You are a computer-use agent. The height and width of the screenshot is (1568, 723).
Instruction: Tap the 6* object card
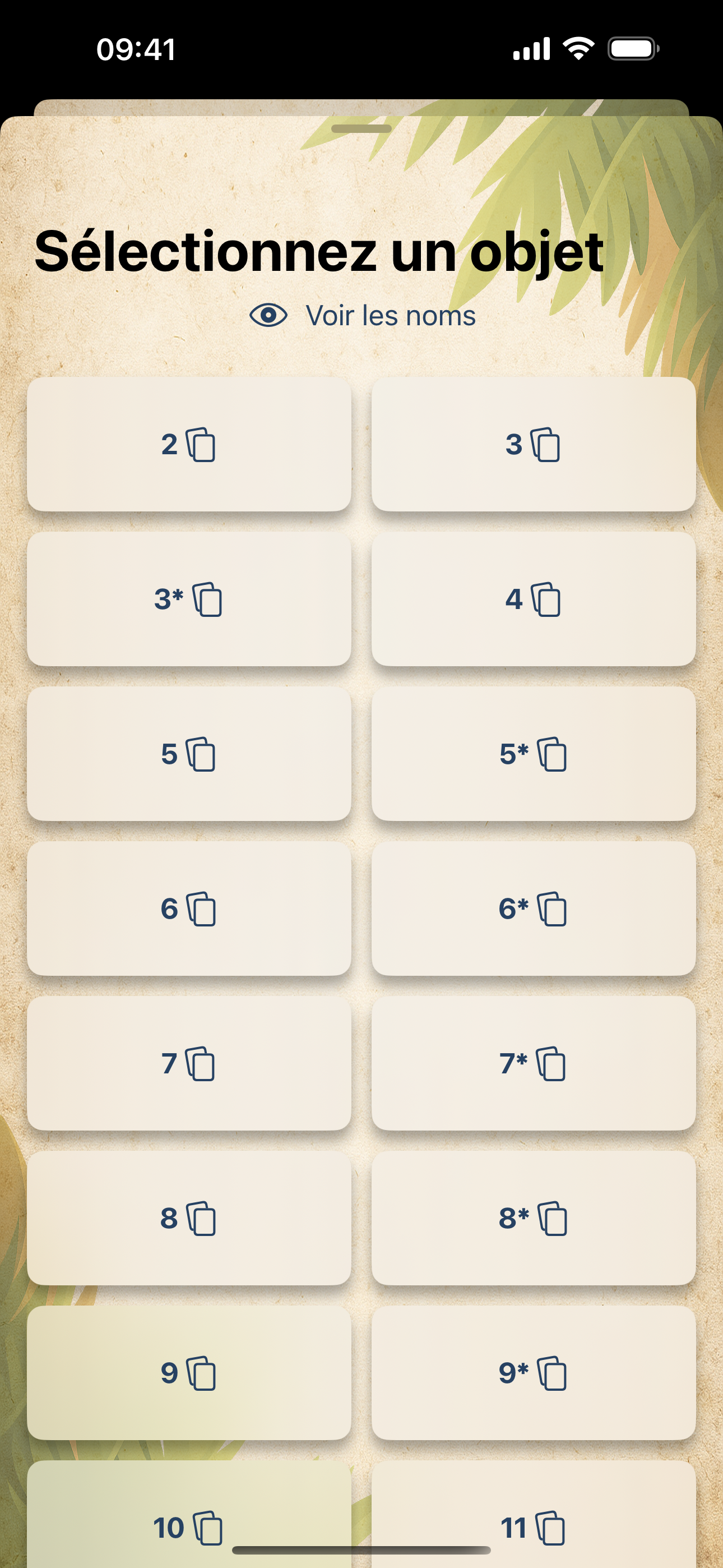[533, 908]
